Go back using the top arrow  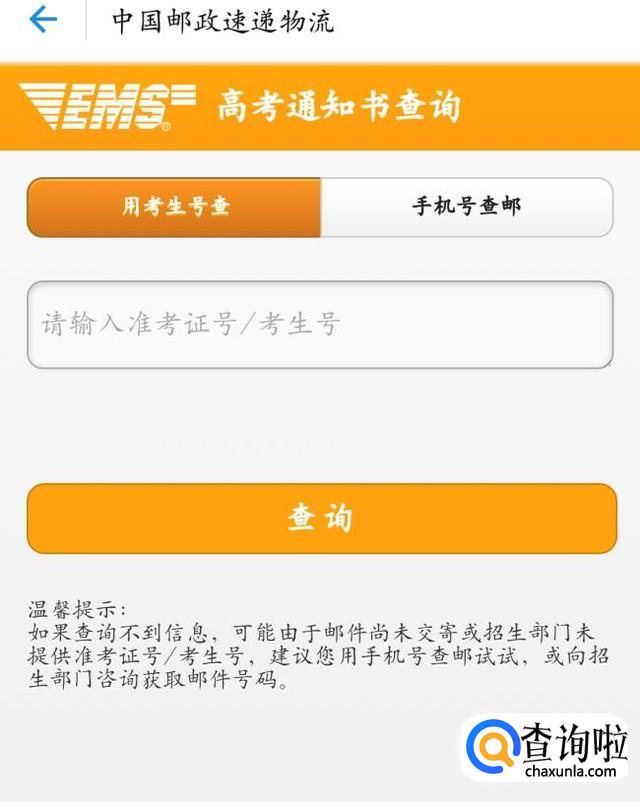[x=42, y=20]
